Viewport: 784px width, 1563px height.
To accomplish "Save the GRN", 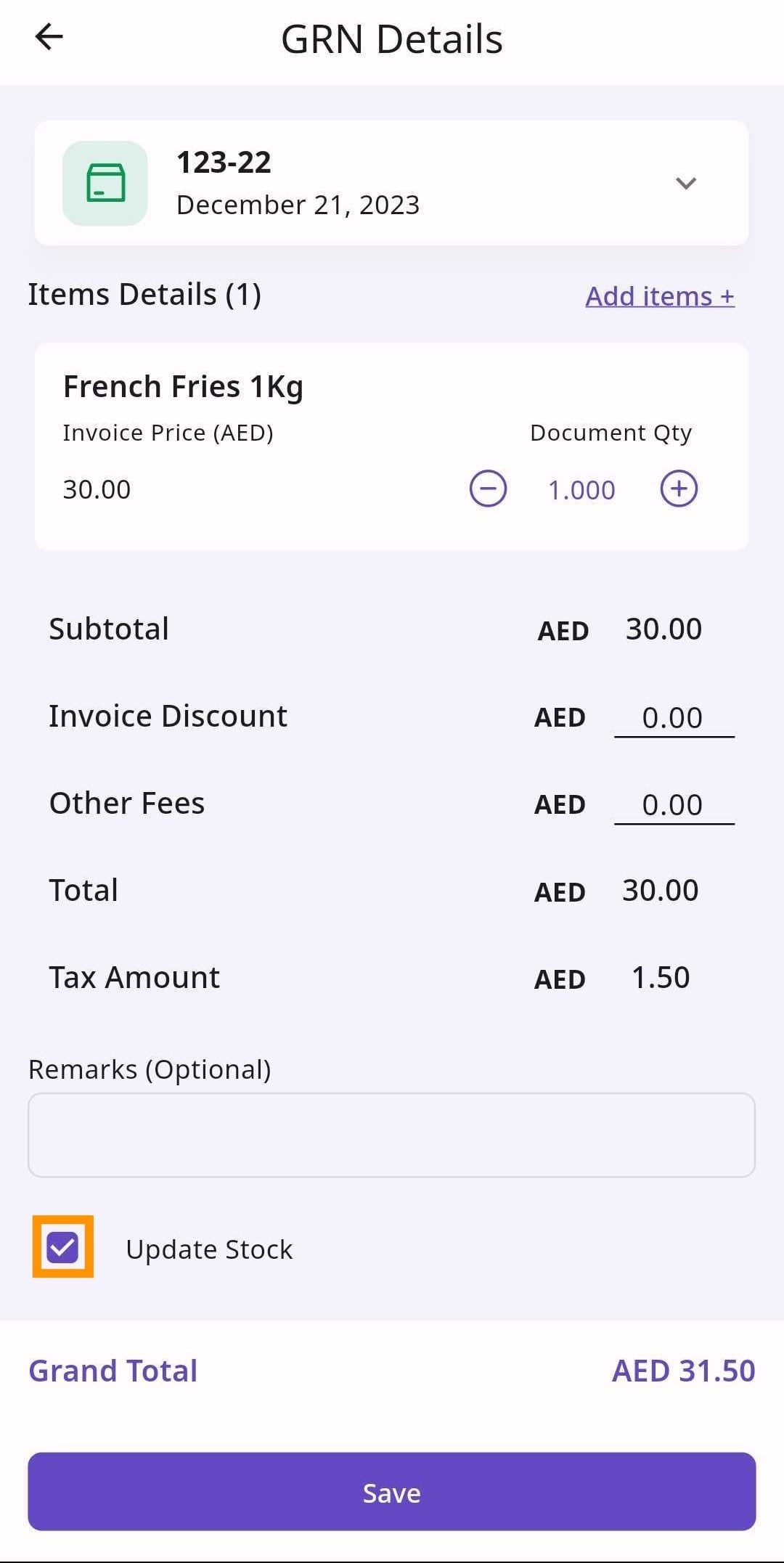I will [x=391, y=1492].
